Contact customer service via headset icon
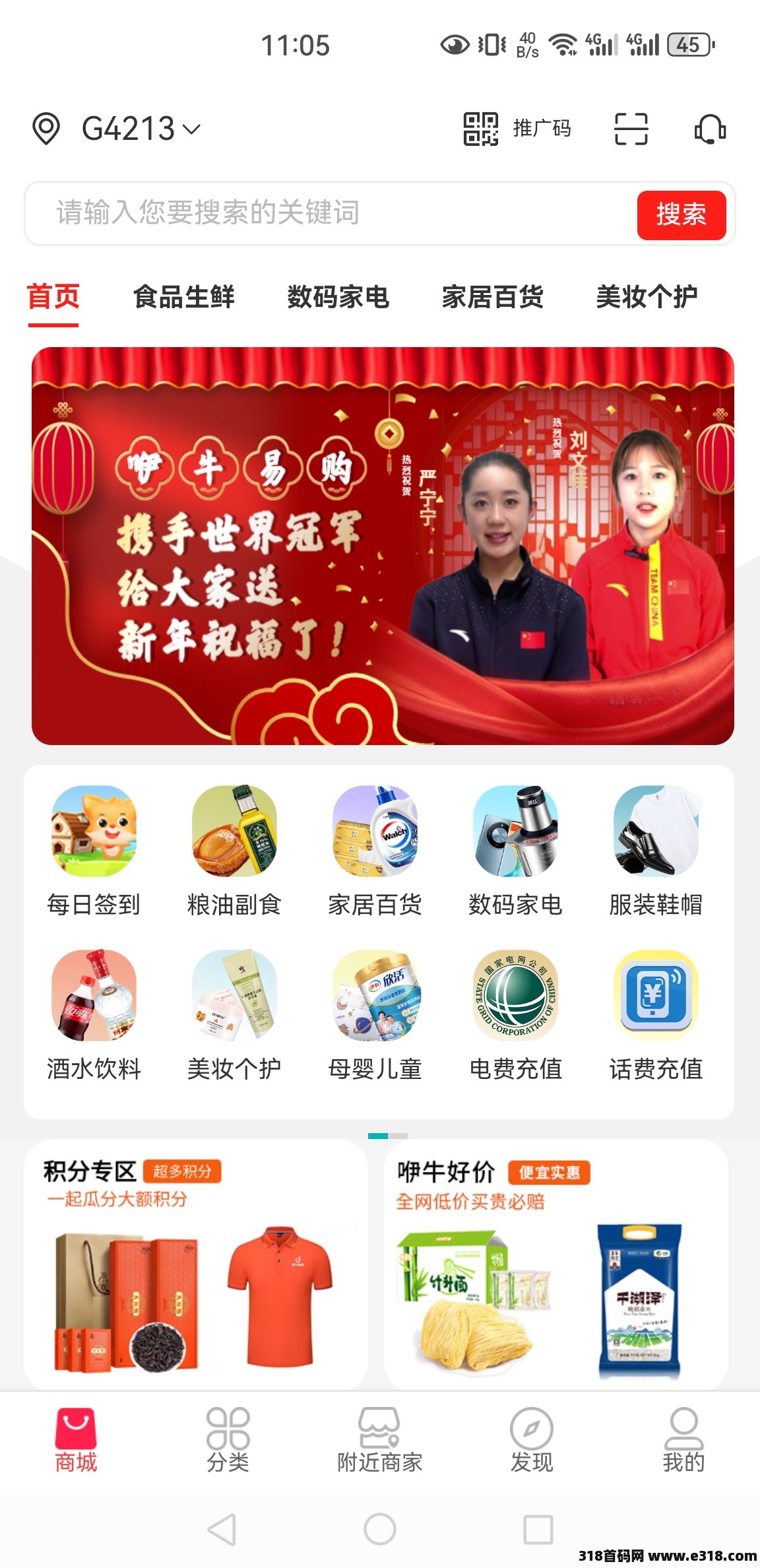 point(710,129)
